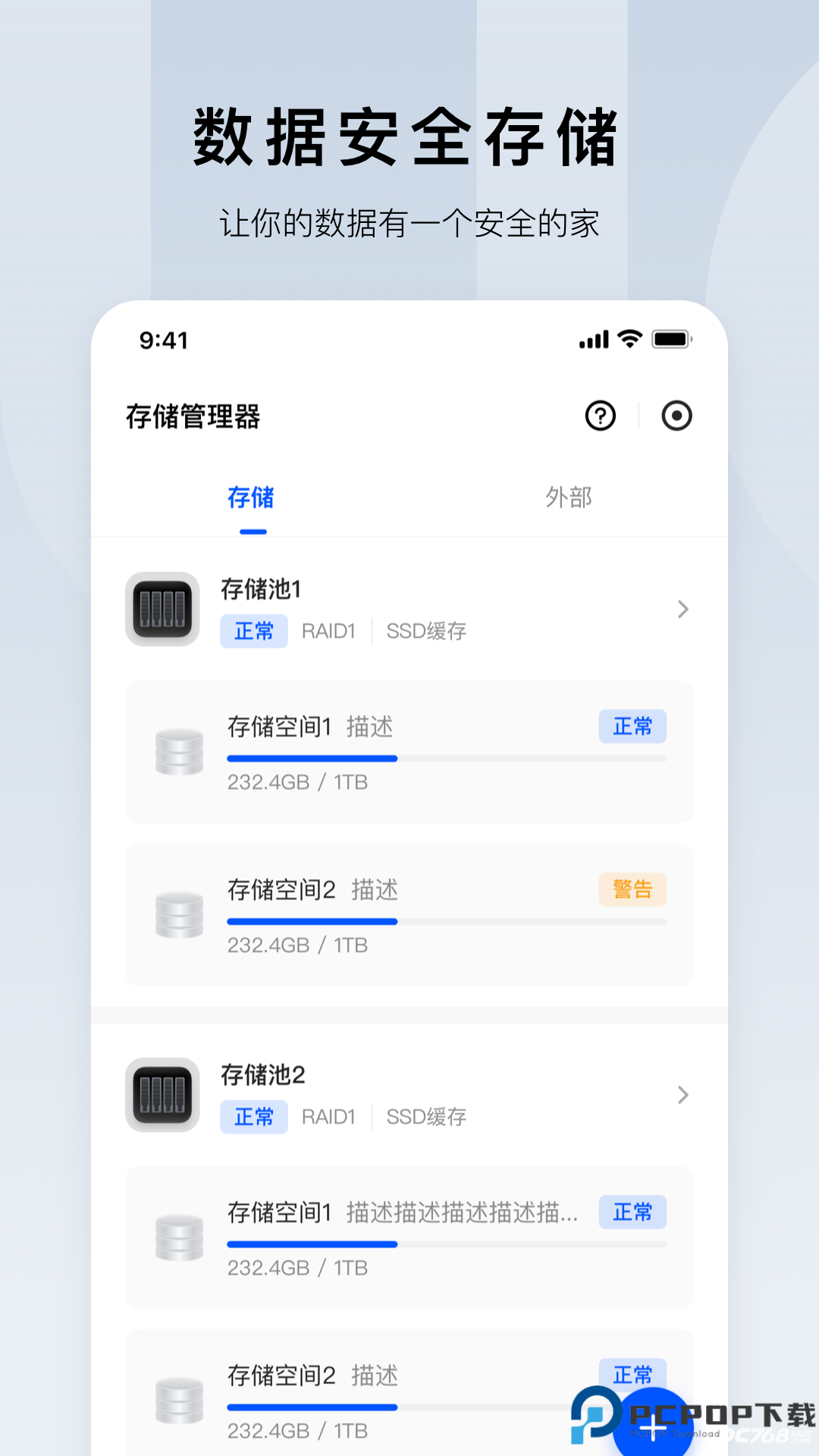819x1456 pixels.
Task: Click the circular record icon in the top bar
Action: click(676, 416)
